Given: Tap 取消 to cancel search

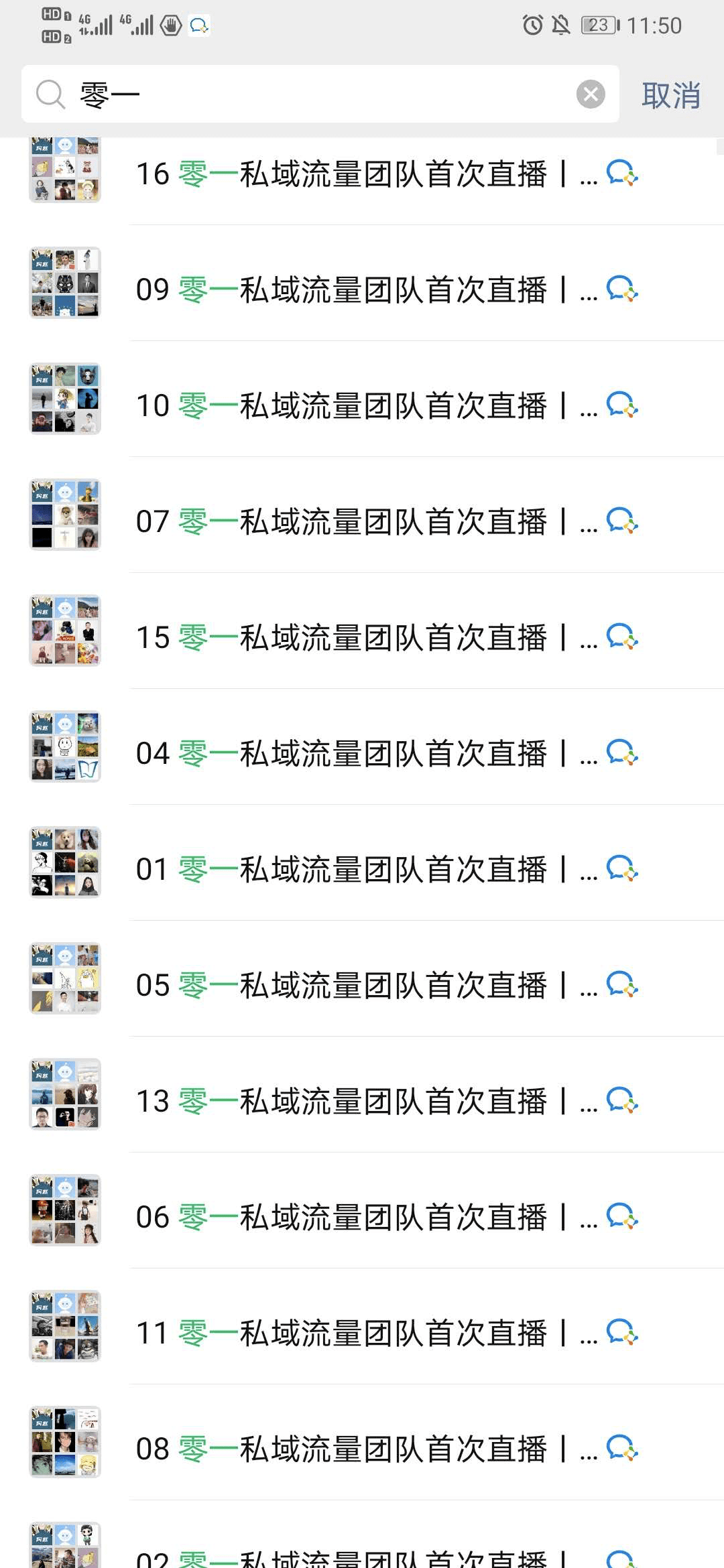Looking at the screenshot, I should tap(670, 95).
